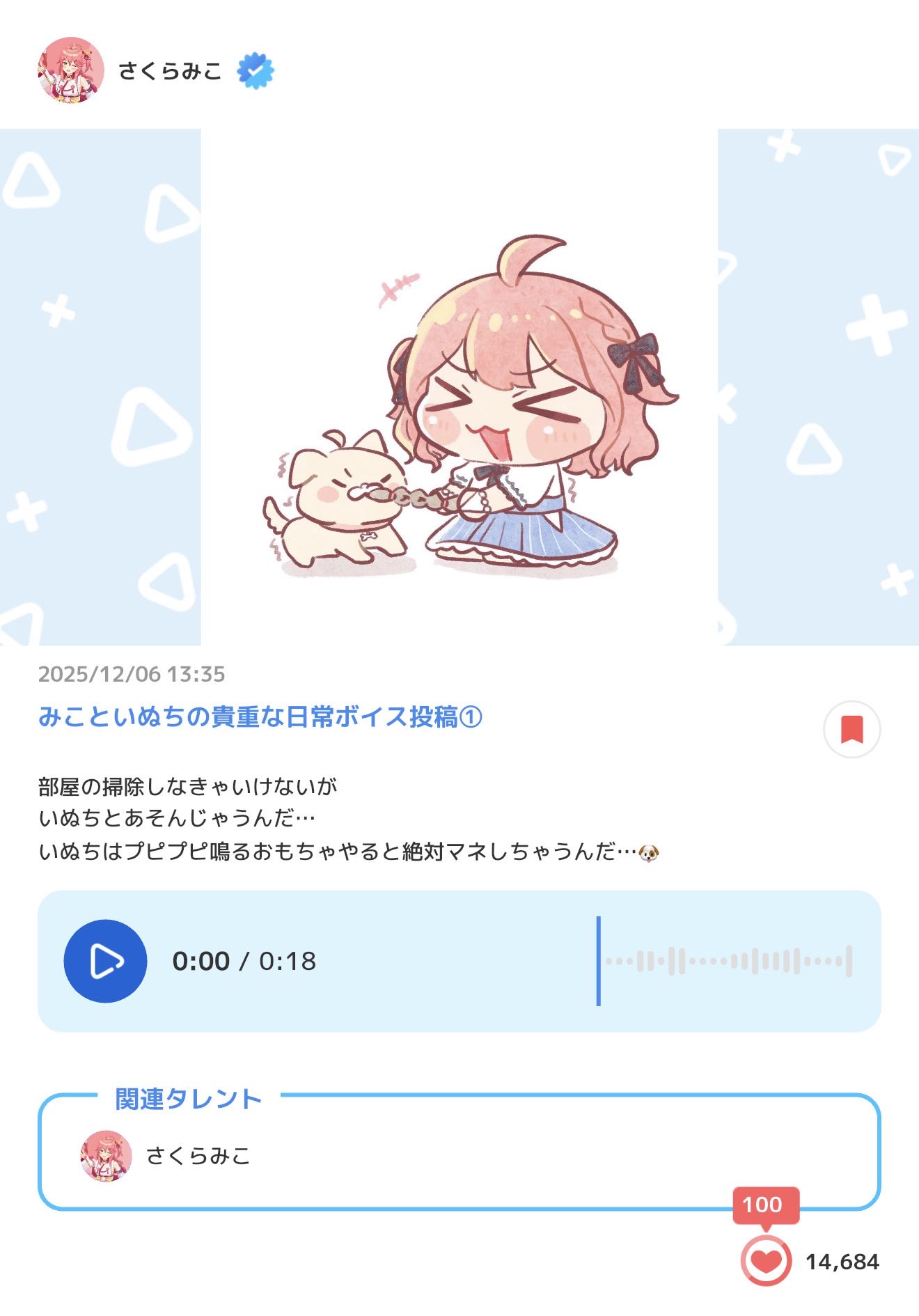Open the post illustration image
The width and height of the screenshot is (919, 1316).
[459, 387]
